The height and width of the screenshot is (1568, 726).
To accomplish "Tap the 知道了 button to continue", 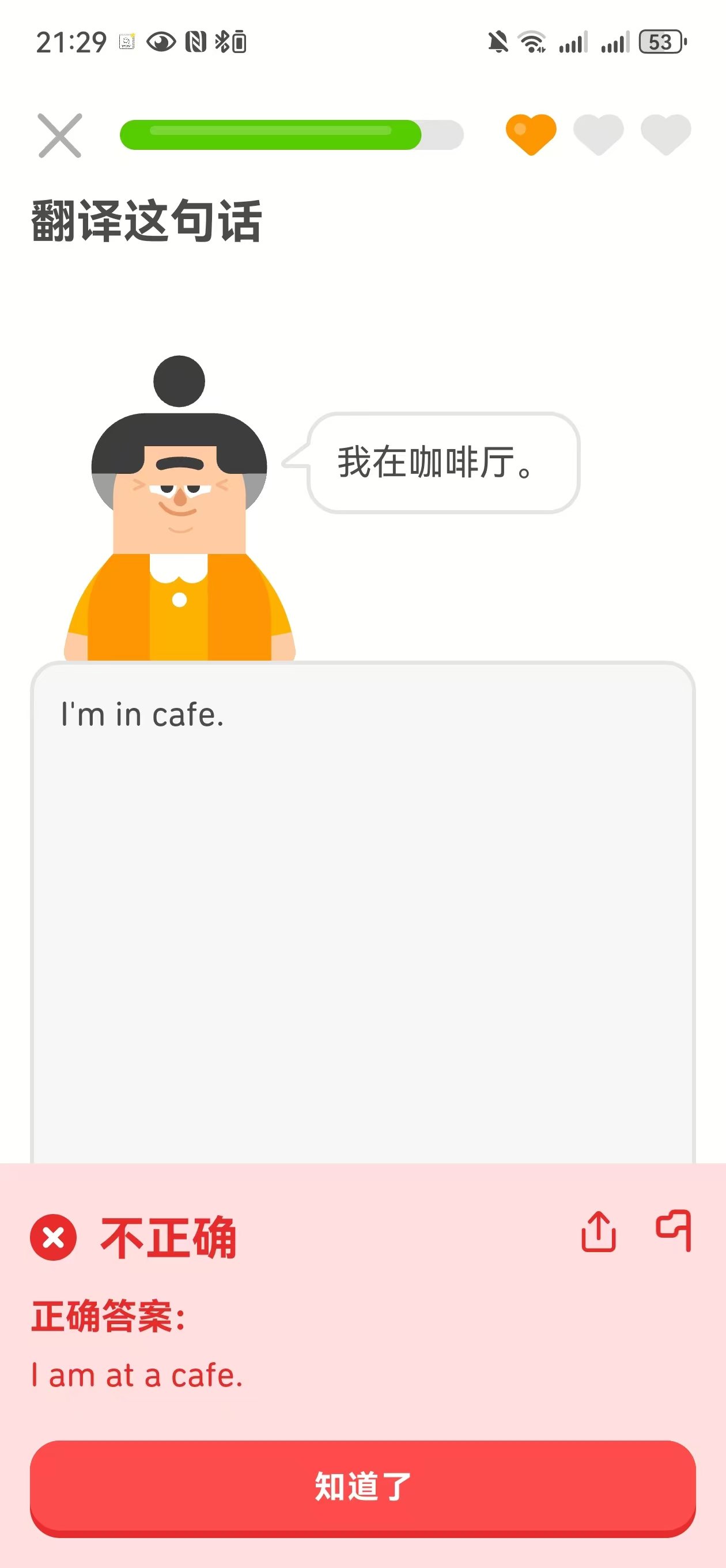I will [362, 1486].
